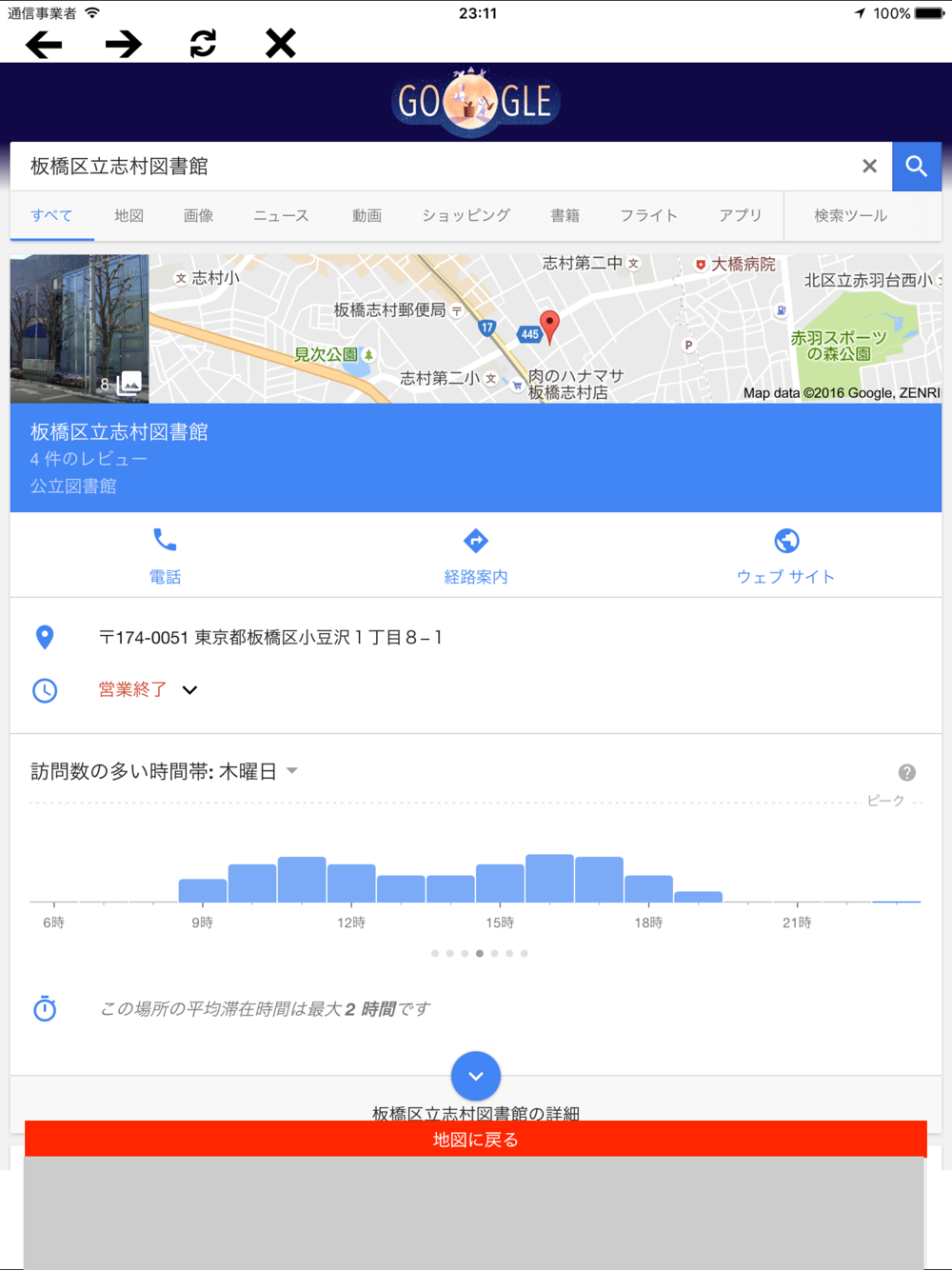Tap the blue search magnifier button
952x1270 pixels.
(x=916, y=167)
